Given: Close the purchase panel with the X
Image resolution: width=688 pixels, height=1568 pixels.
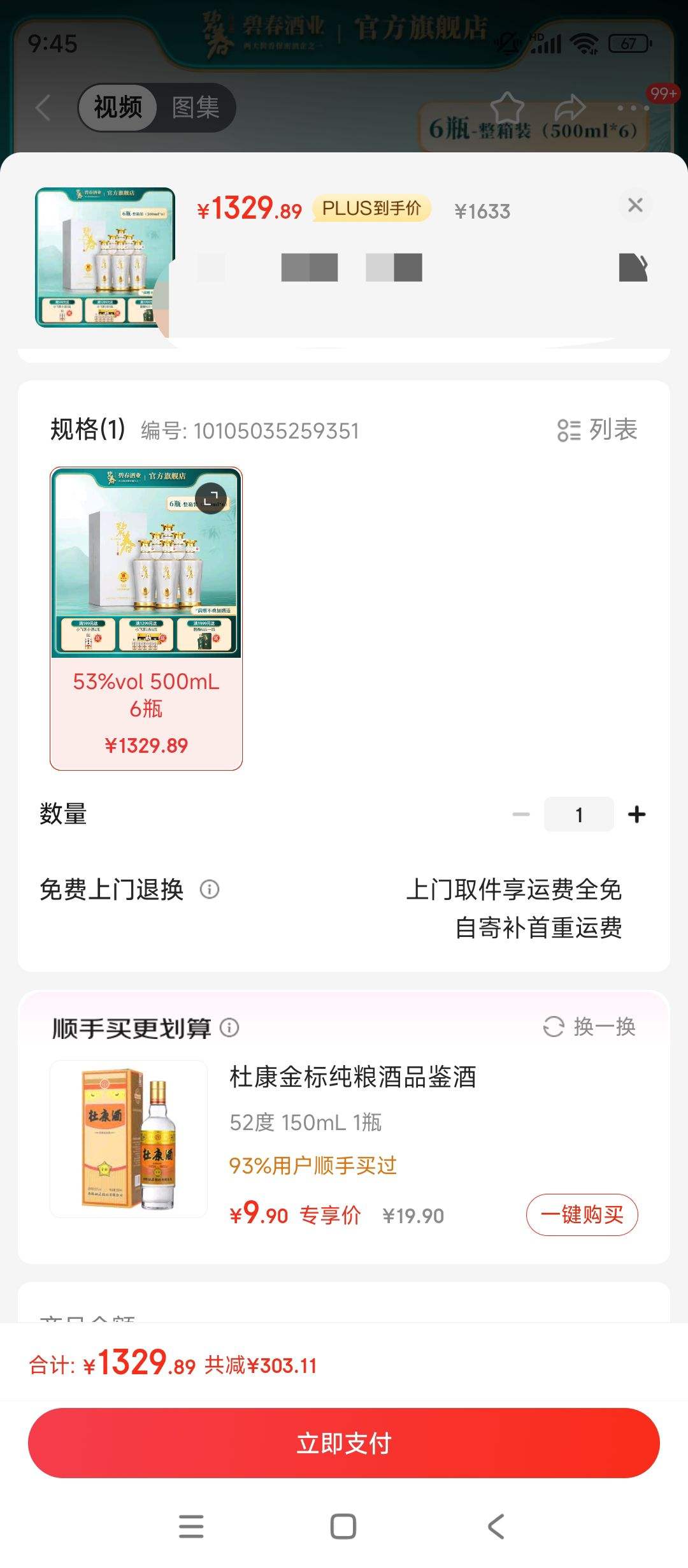Looking at the screenshot, I should coord(634,205).
